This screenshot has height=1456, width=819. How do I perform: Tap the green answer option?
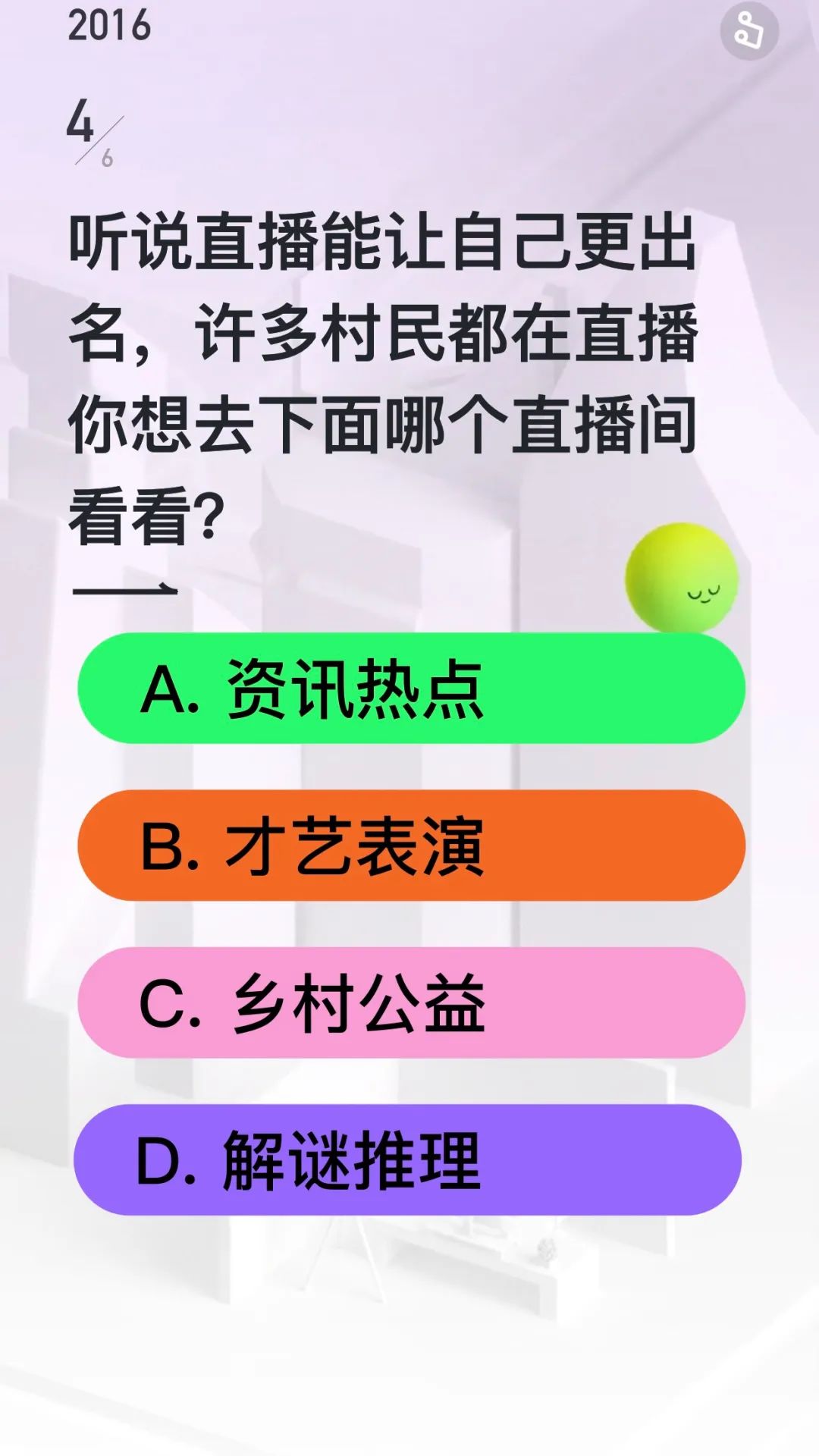click(x=409, y=689)
